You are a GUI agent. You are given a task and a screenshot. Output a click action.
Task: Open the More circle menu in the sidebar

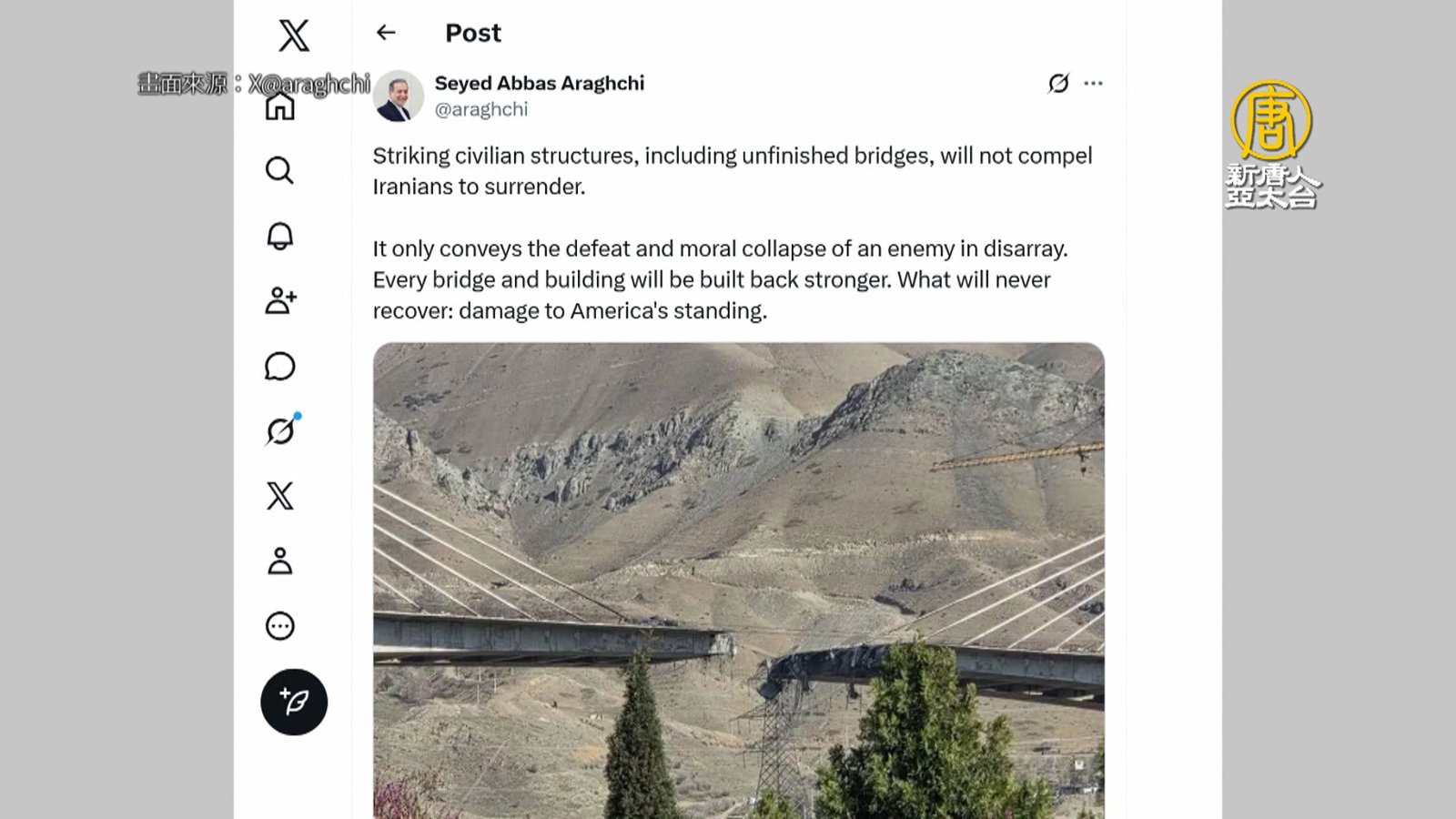pyautogui.click(x=279, y=626)
